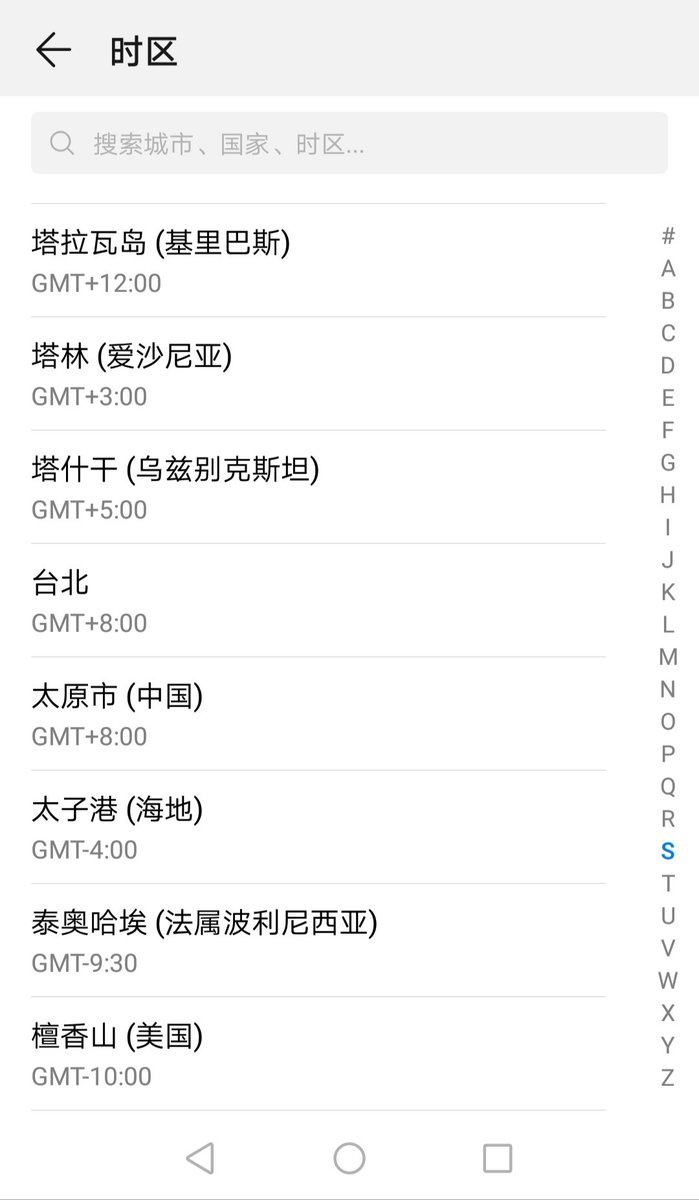Jump to letter T in index
Viewport: 699px width, 1200px height.
(x=668, y=883)
